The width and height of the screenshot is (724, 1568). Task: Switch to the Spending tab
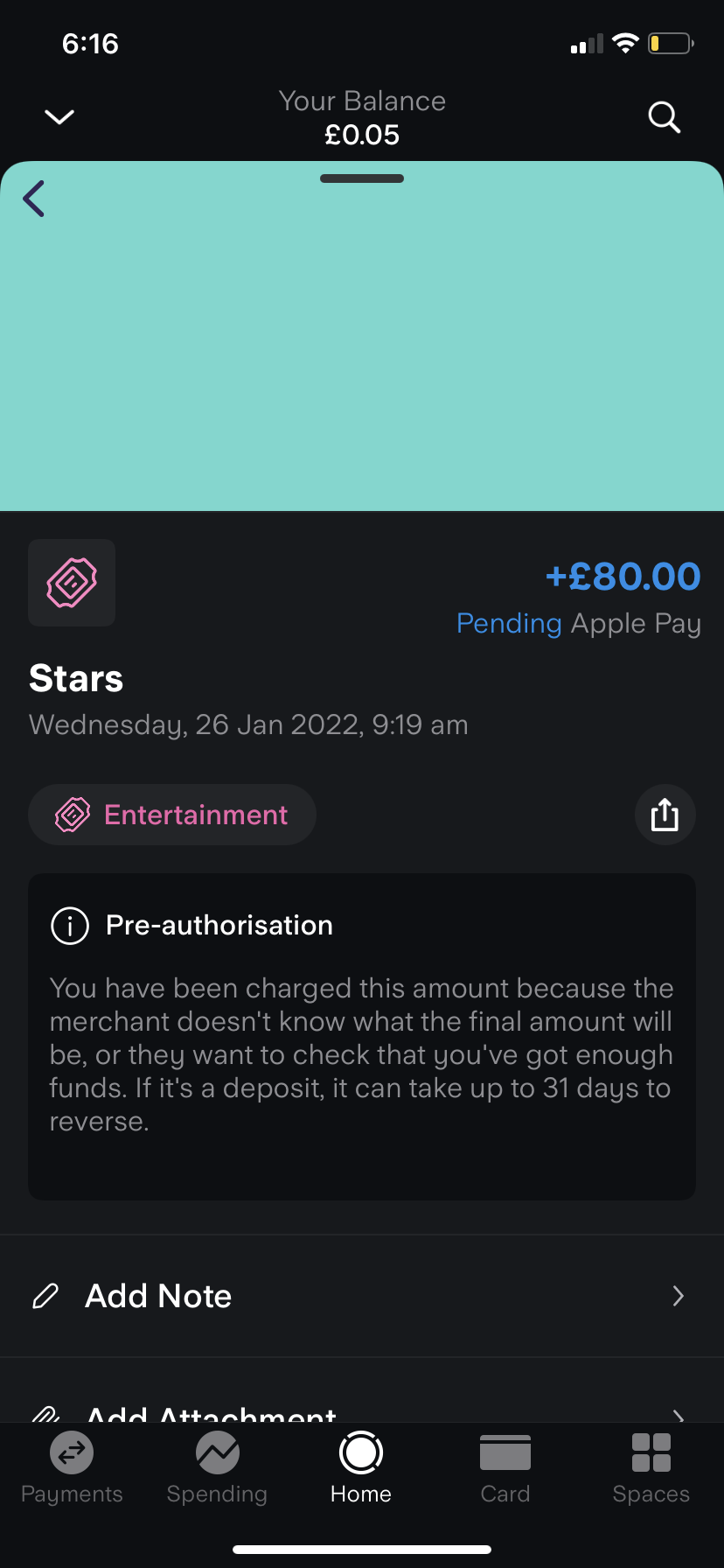[x=217, y=1468]
